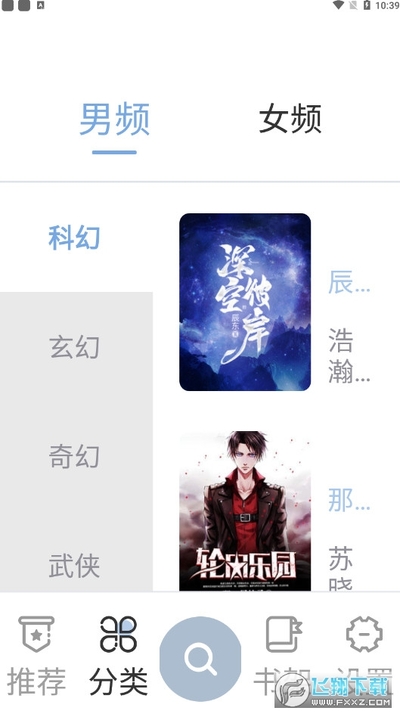
Task: Switch to the 男频 tab
Action: click(x=114, y=120)
